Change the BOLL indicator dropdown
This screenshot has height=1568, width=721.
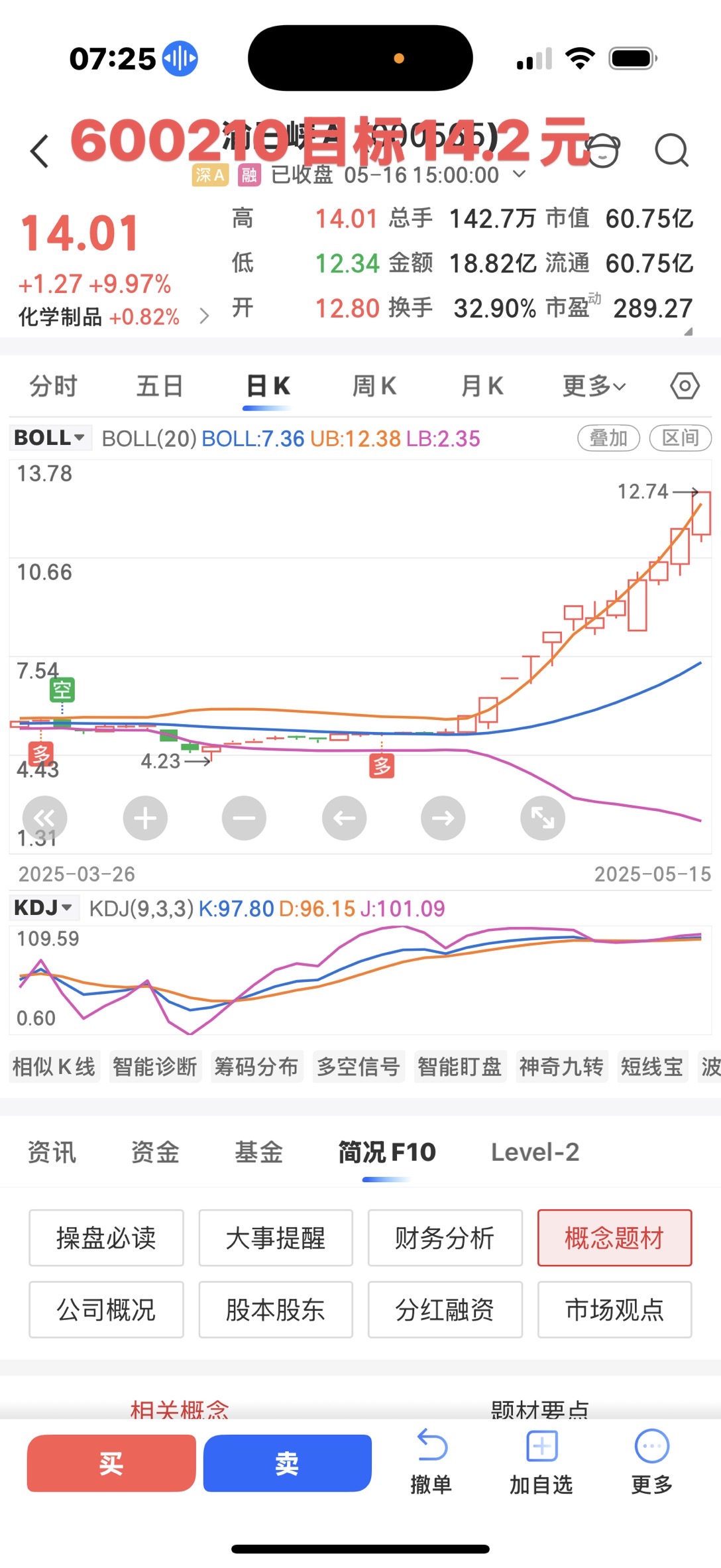tap(50, 438)
